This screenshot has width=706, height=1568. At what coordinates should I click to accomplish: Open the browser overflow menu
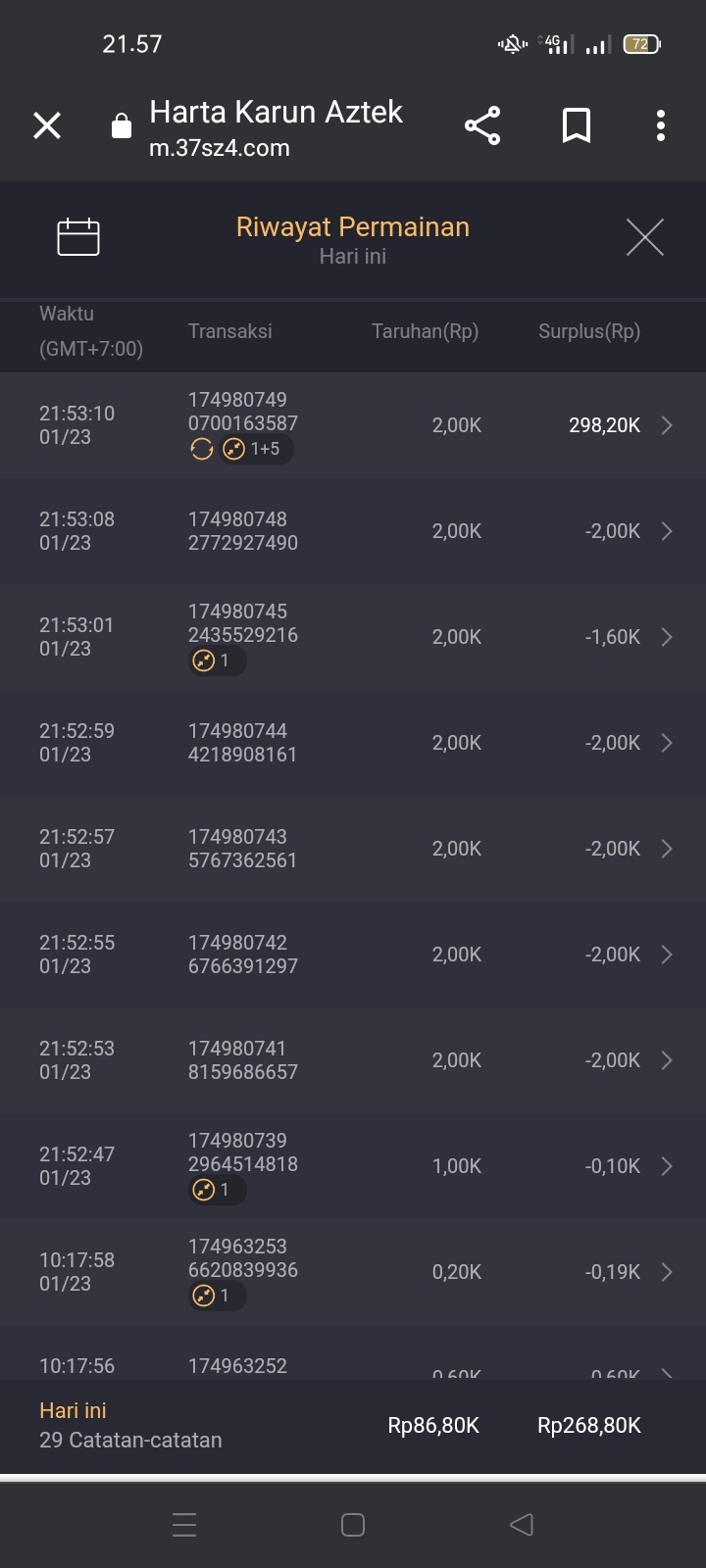(x=661, y=125)
